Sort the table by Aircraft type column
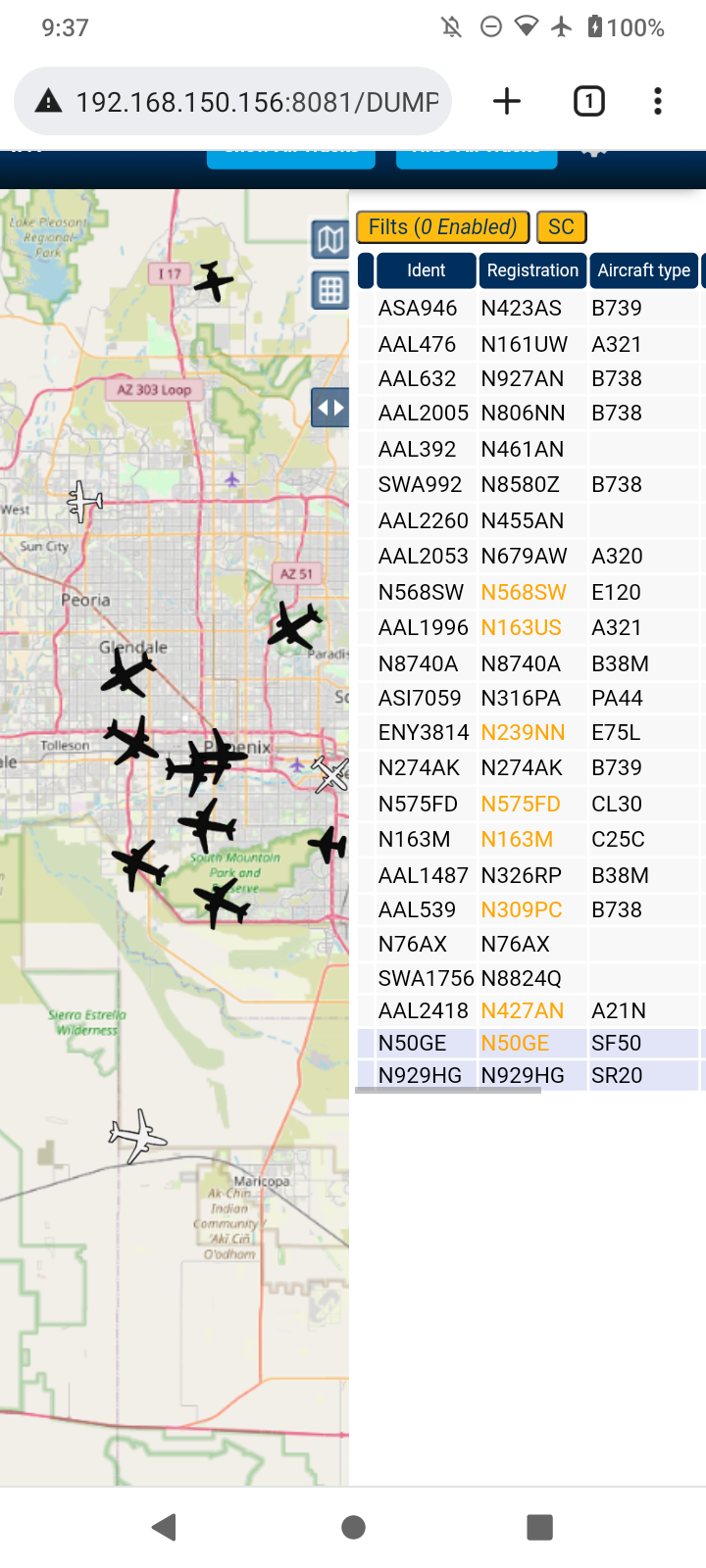The width and height of the screenshot is (706, 1568). click(643, 270)
